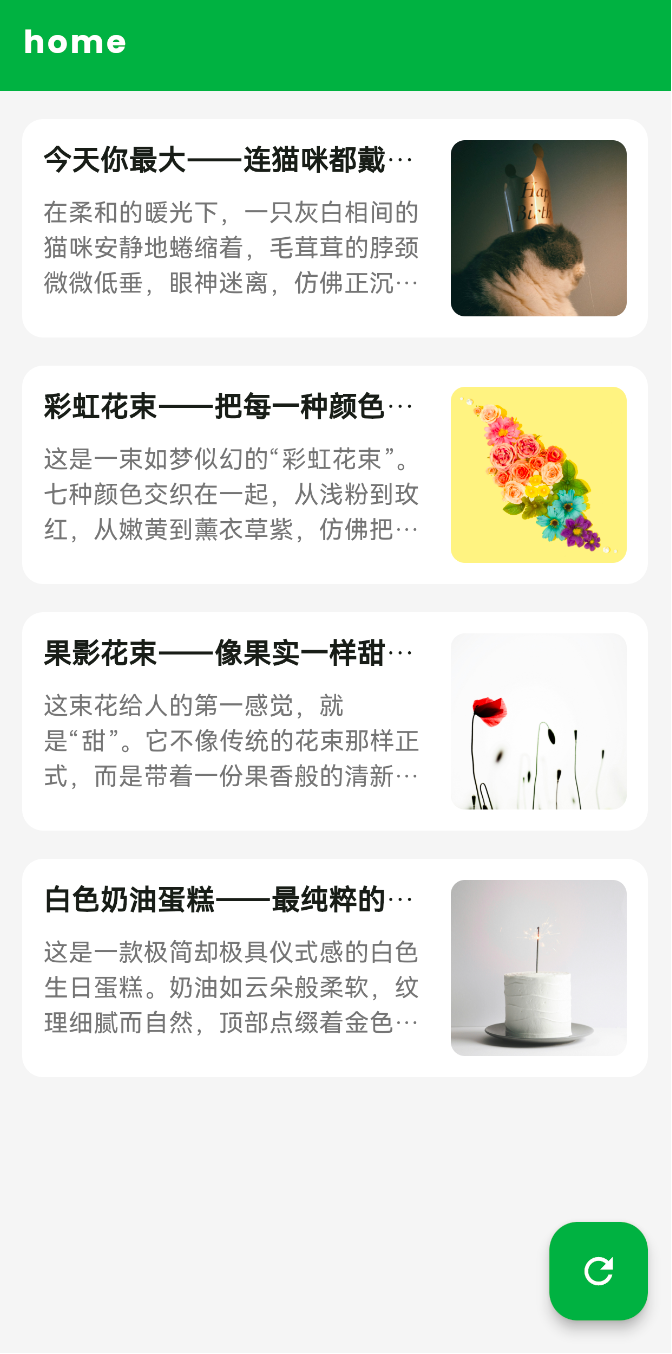Select the 白色奶油蛋糕 card

tap(335, 968)
